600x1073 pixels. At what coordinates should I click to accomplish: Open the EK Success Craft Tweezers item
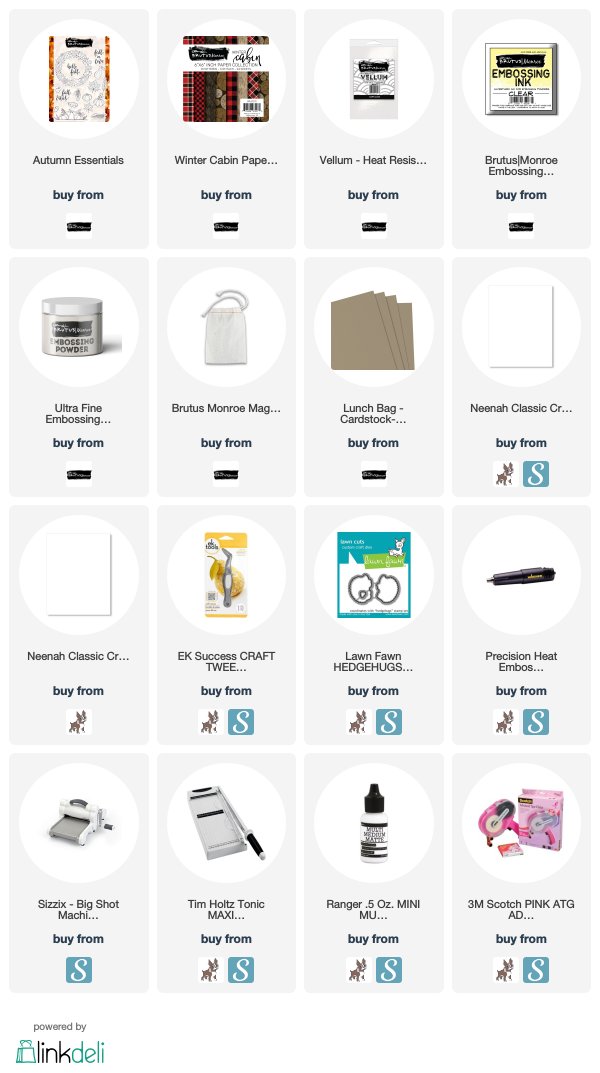coord(226,625)
